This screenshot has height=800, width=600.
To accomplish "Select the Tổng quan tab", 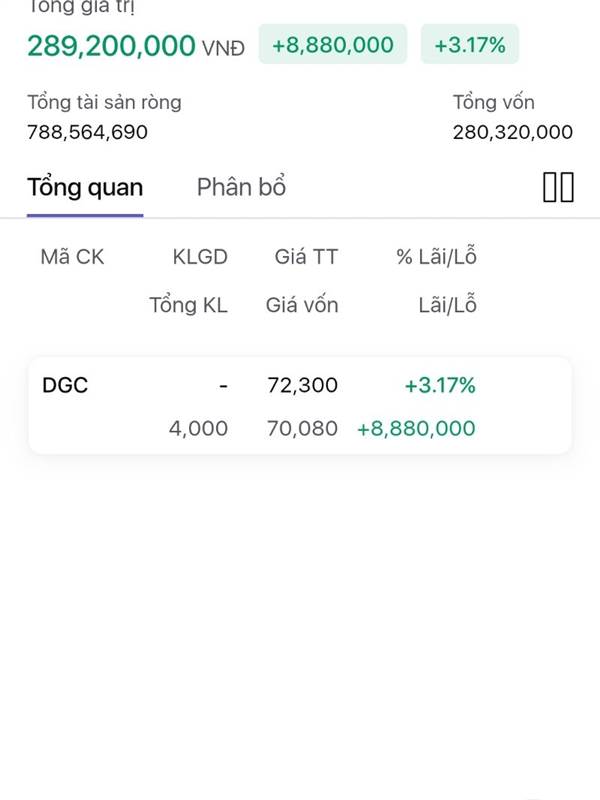I will 85,187.
